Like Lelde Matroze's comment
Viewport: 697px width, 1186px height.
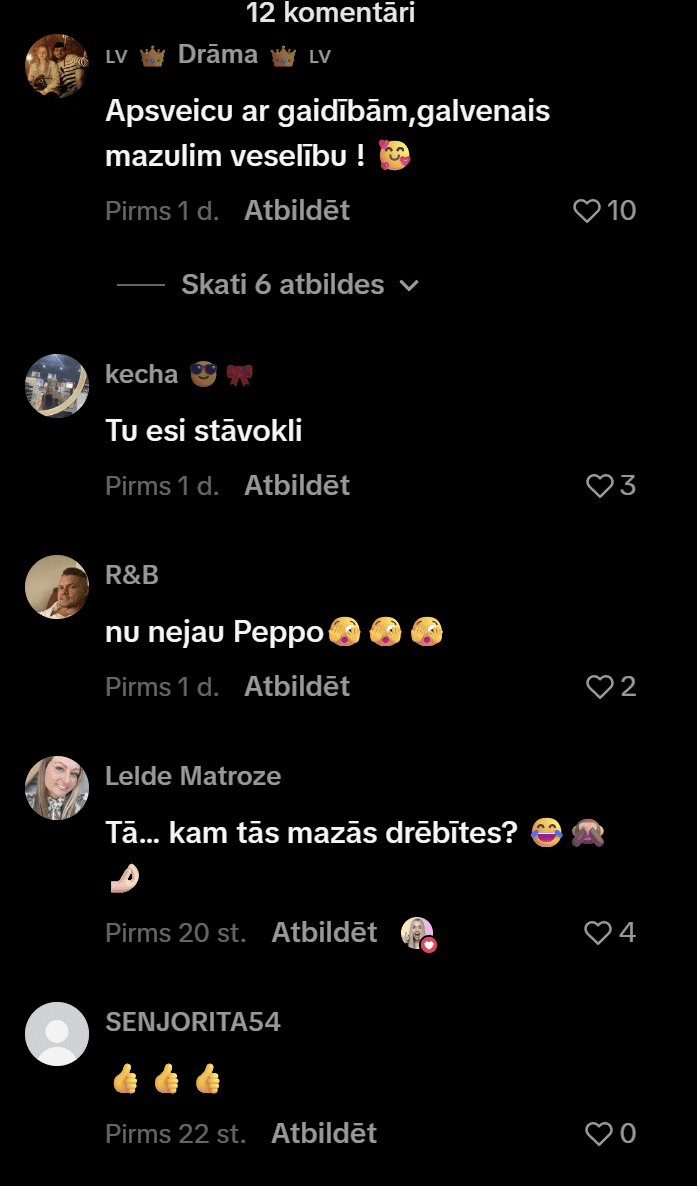598,933
